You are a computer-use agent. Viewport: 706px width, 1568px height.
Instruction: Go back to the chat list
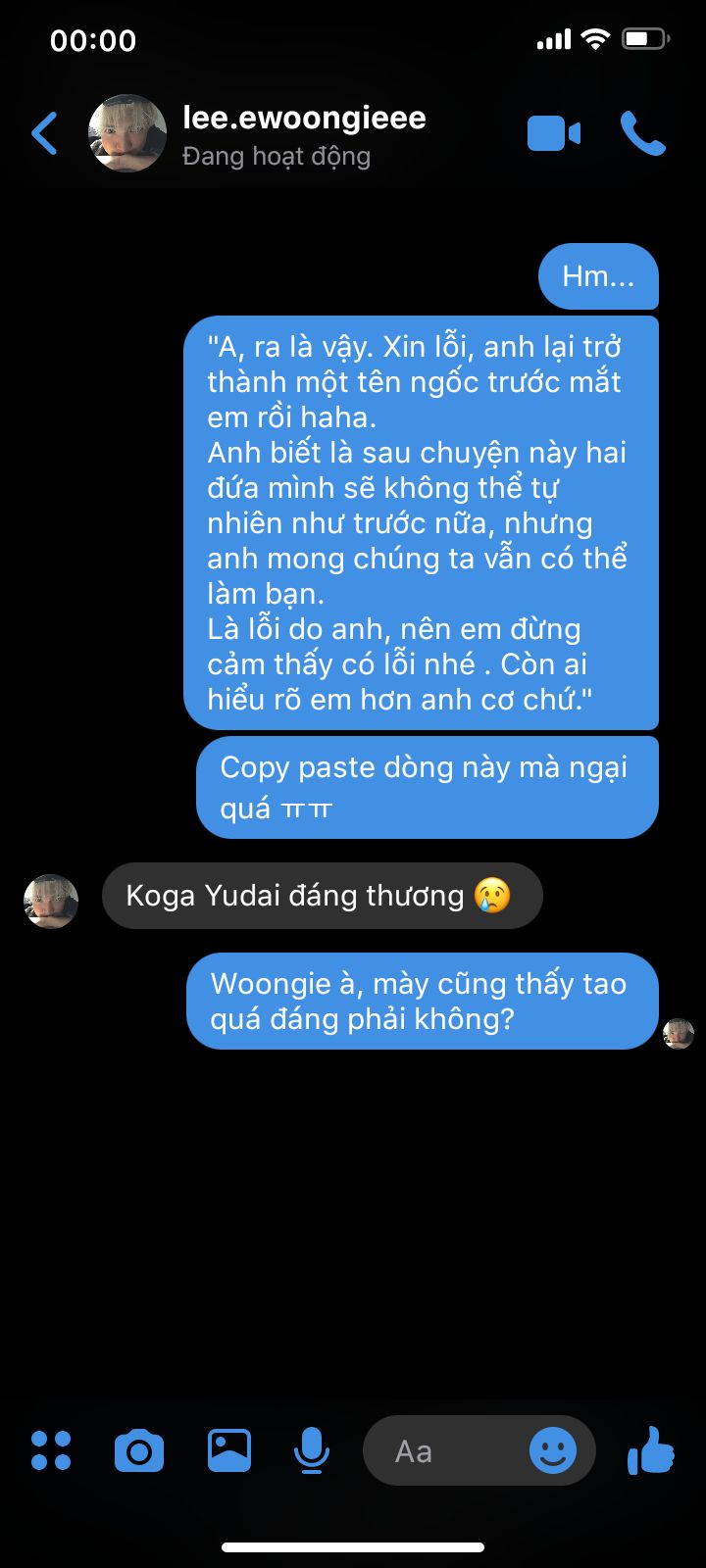coord(45,134)
